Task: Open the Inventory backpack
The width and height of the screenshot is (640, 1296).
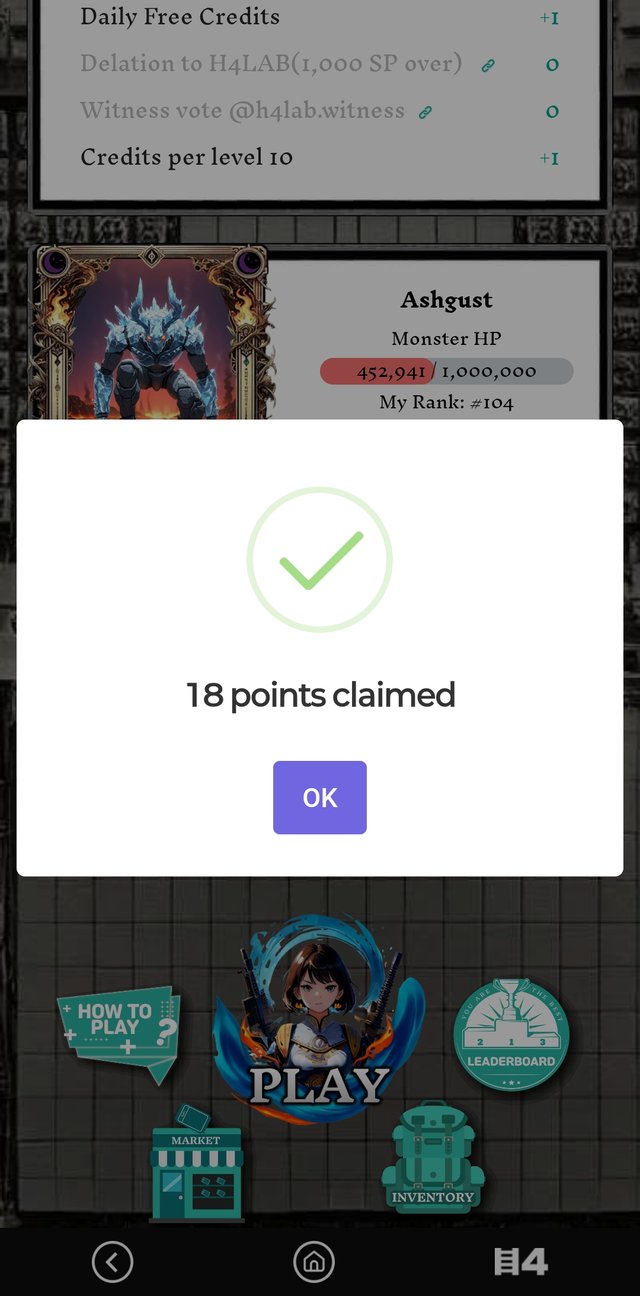Action: pos(432,1160)
